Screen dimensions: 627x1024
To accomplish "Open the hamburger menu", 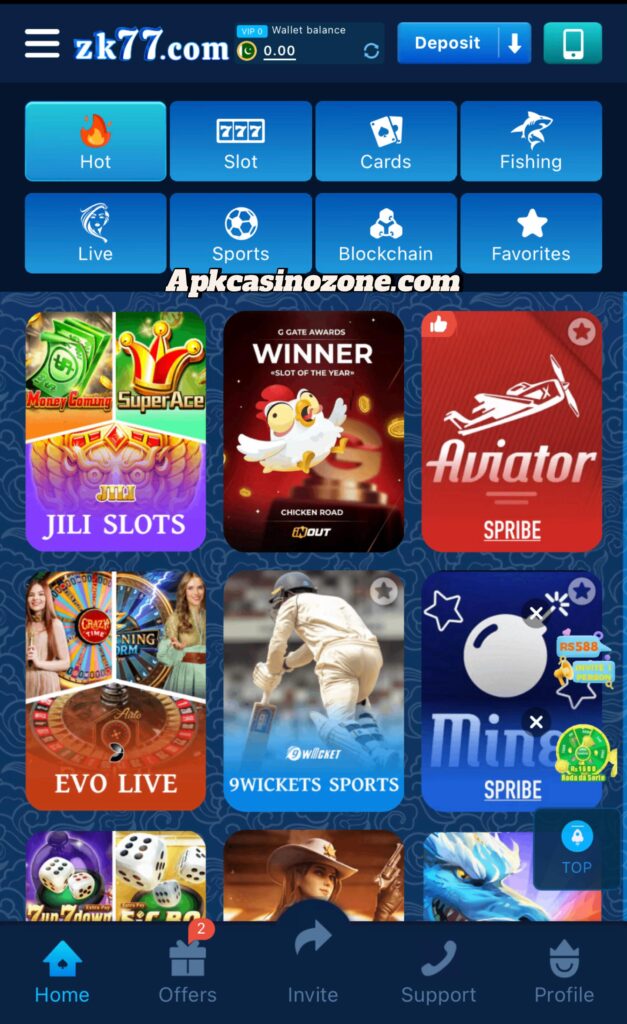I will tap(42, 43).
